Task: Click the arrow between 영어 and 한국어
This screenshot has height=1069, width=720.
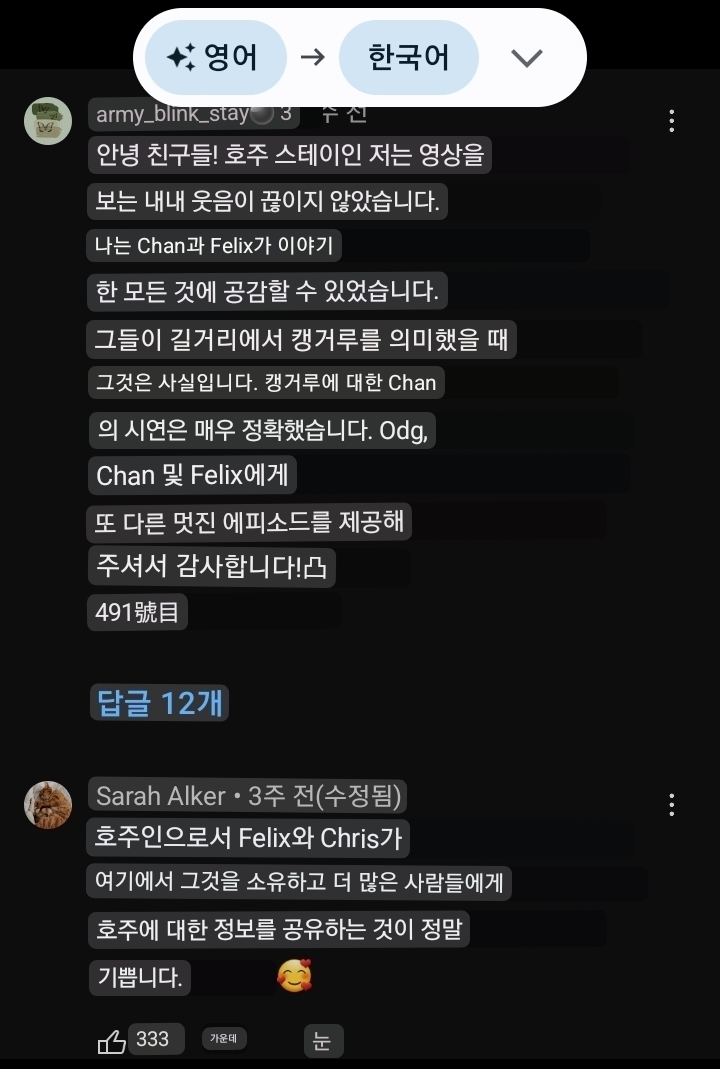Action: coord(314,57)
